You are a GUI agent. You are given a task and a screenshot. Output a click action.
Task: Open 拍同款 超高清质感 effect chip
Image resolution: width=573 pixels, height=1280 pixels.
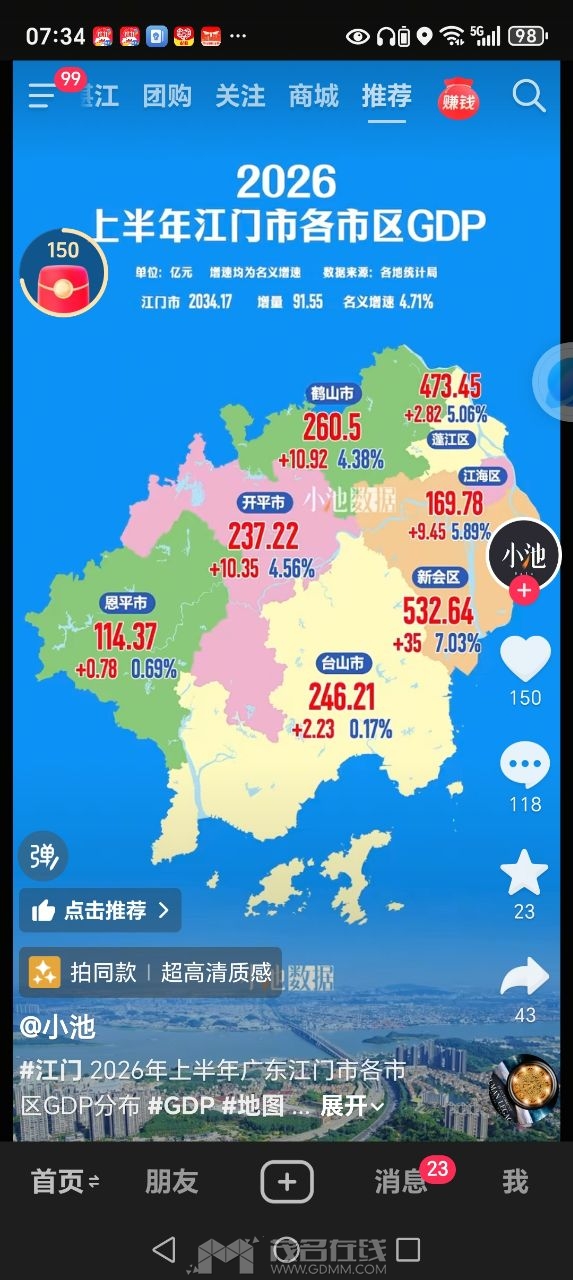click(x=150, y=972)
